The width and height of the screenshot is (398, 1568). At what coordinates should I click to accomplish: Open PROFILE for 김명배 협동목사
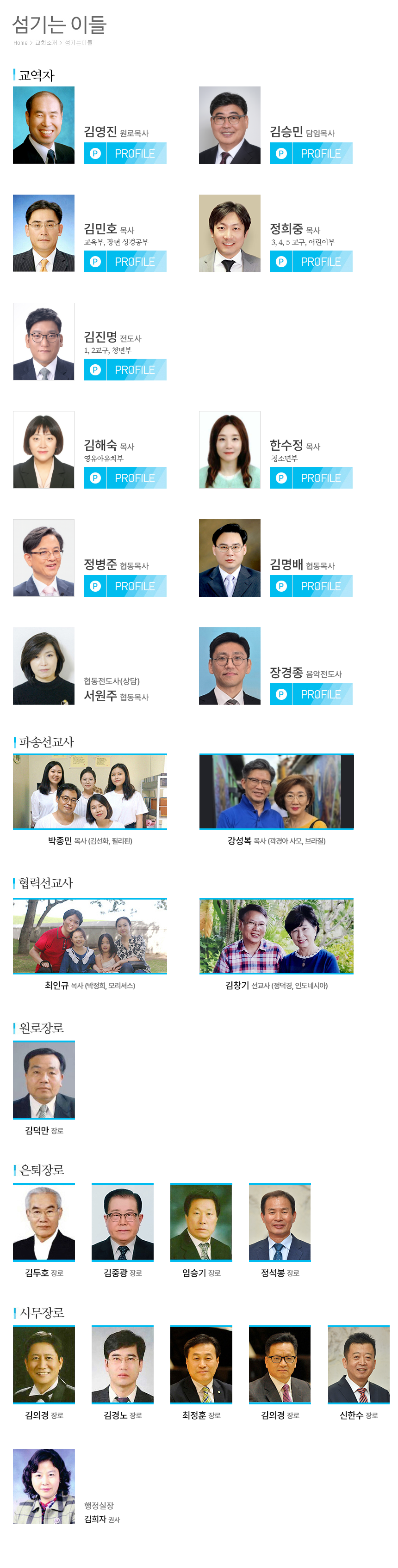311,586
